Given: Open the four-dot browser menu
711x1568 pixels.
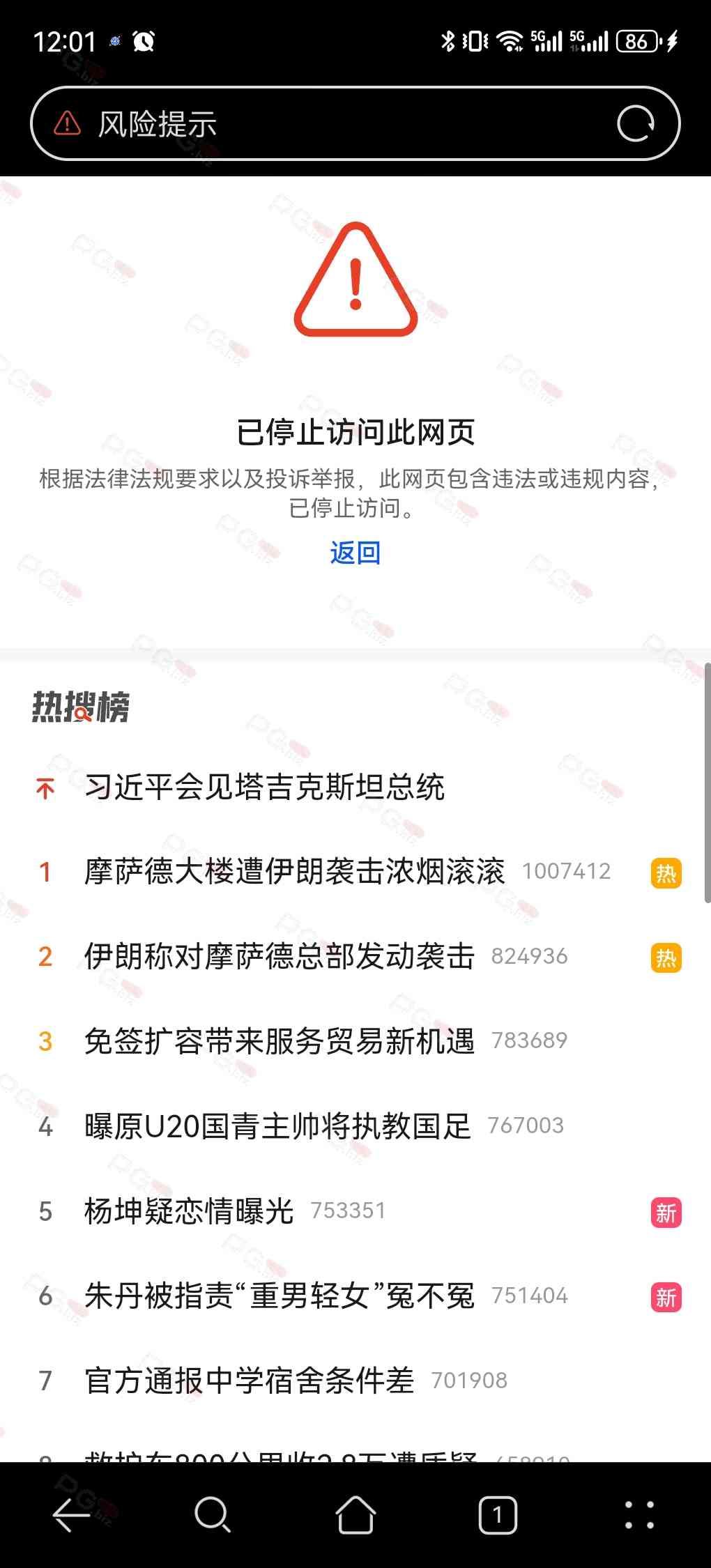Looking at the screenshot, I should (639, 1515).
